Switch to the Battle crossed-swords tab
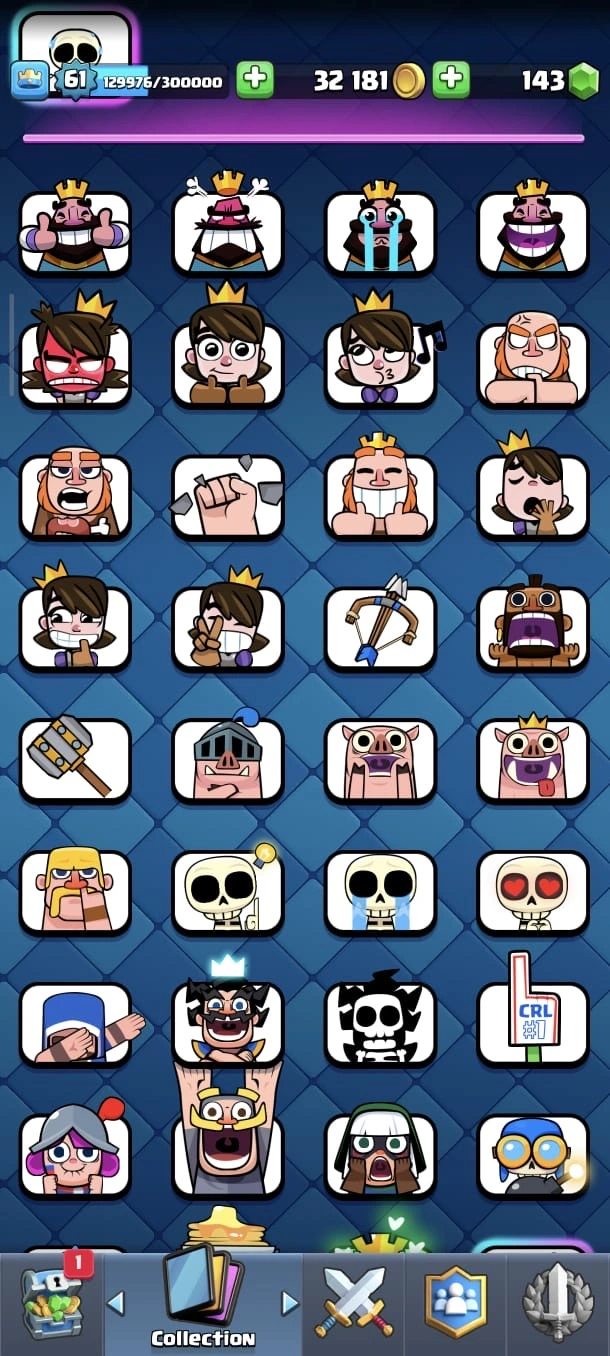The width and height of the screenshot is (610, 1356). pyautogui.click(x=353, y=1301)
